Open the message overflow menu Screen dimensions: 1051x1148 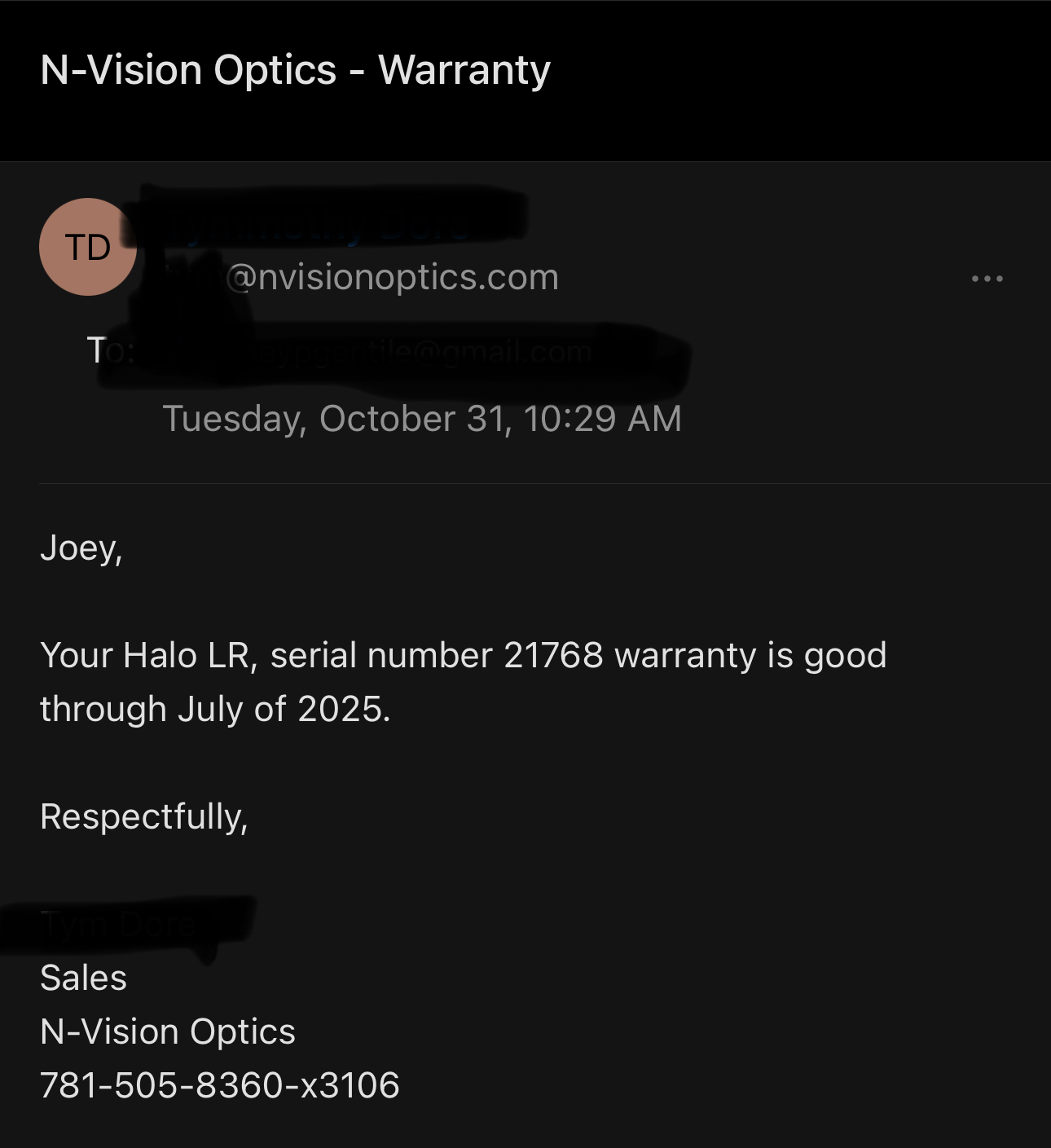click(987, 279)
